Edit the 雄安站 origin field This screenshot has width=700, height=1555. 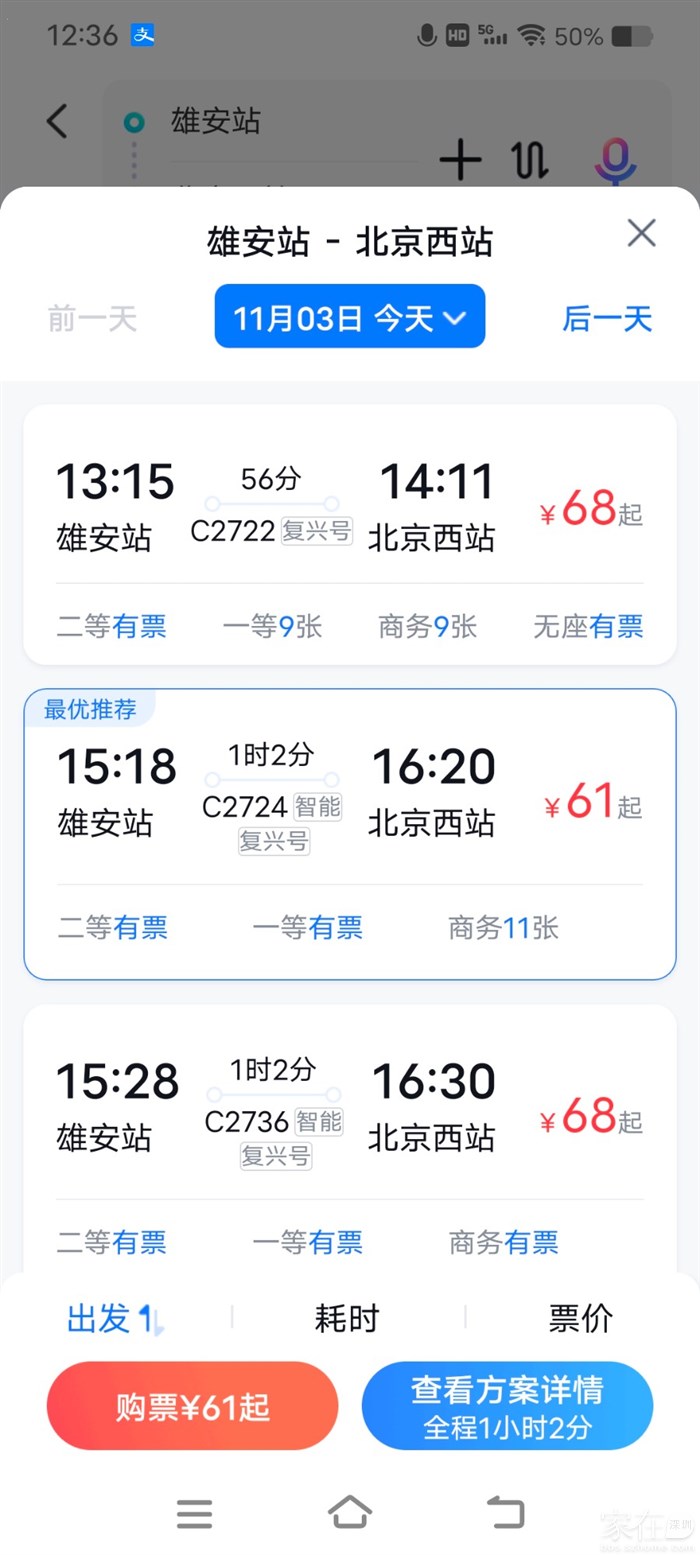[x=270, y=122]
